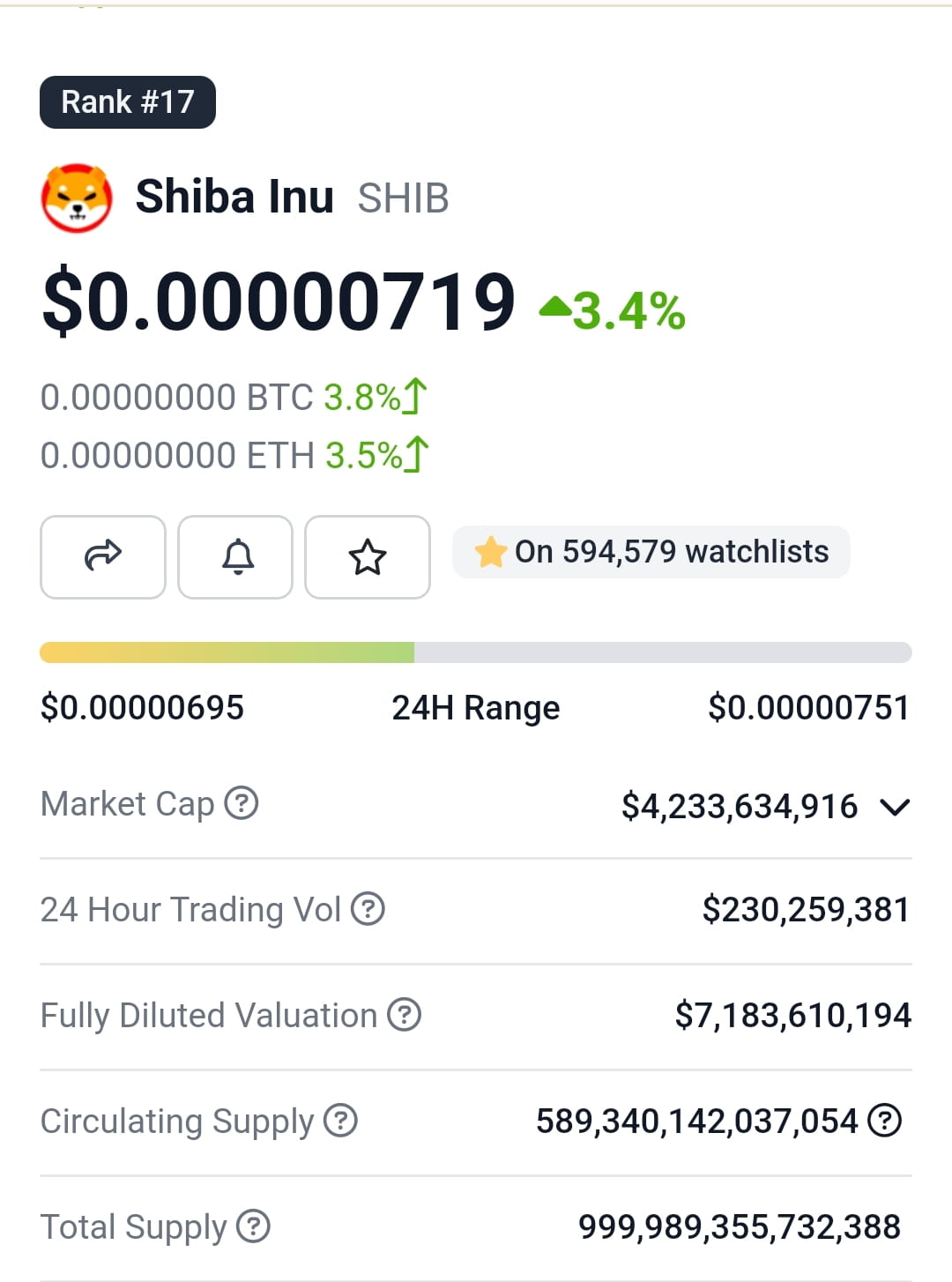Open the Circulating Supply help tooltip
Viewport: 952px width, 1282px height.
340,1121
